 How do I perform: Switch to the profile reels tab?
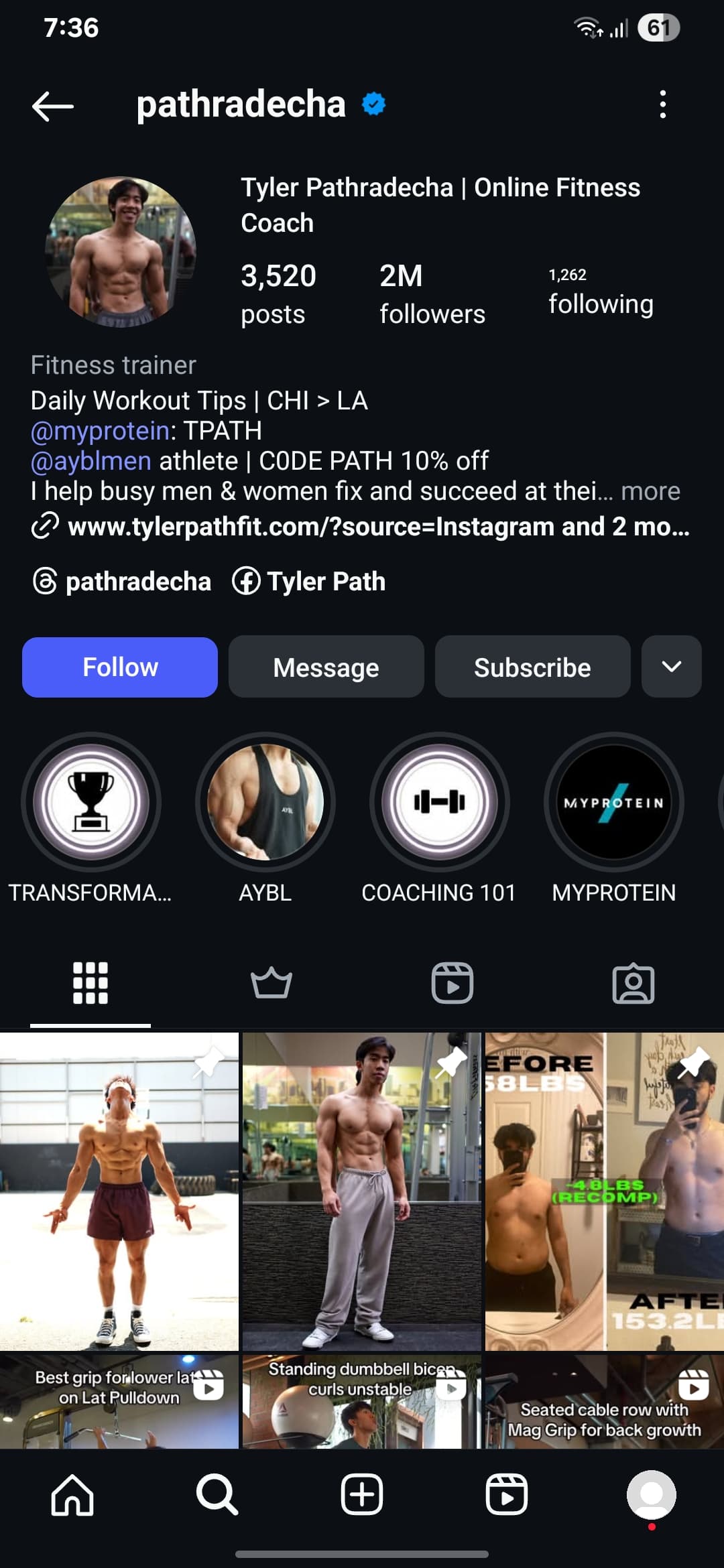coord(452,984)
